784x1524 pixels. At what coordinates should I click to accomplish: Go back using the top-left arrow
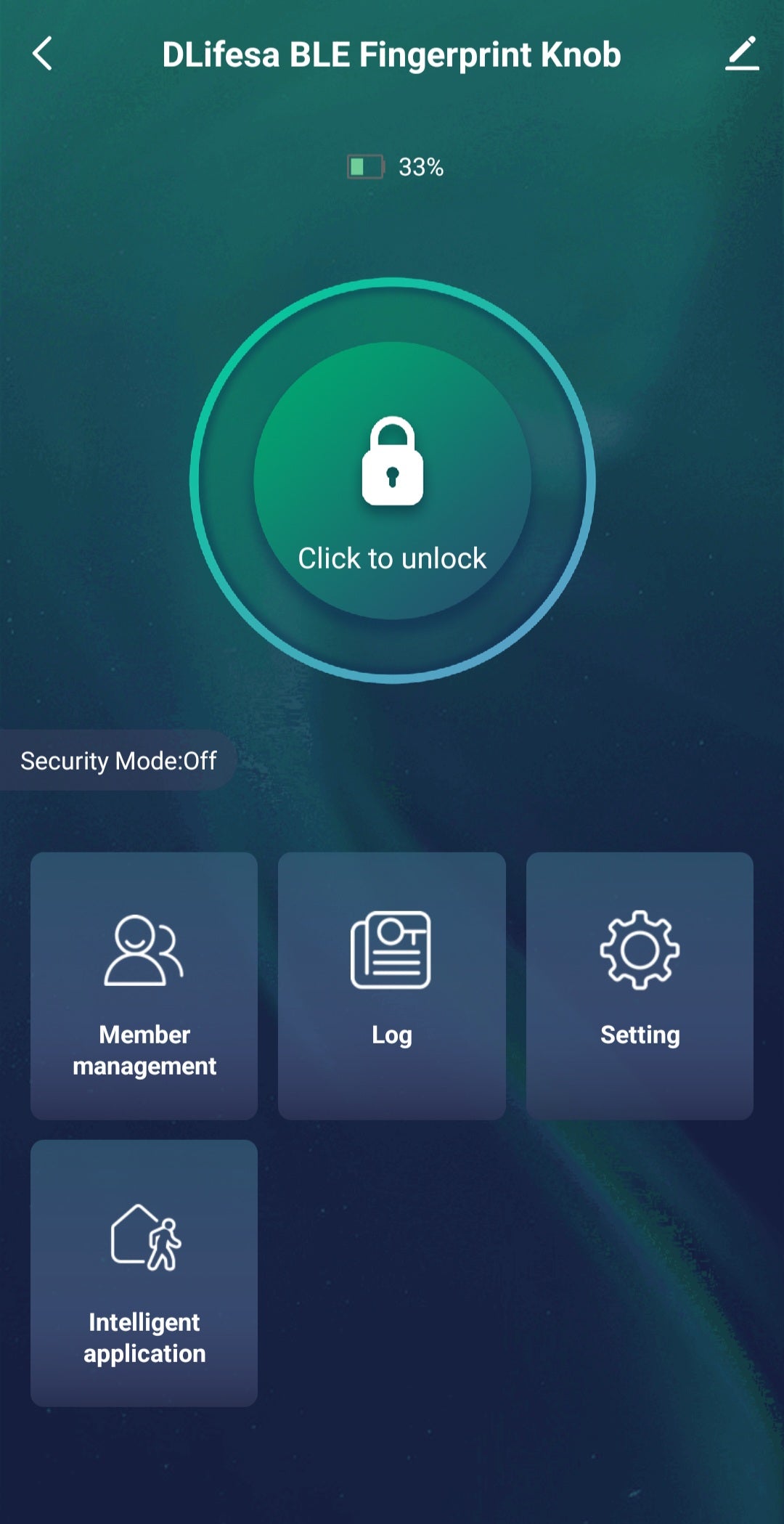click(x=43, y=54)
